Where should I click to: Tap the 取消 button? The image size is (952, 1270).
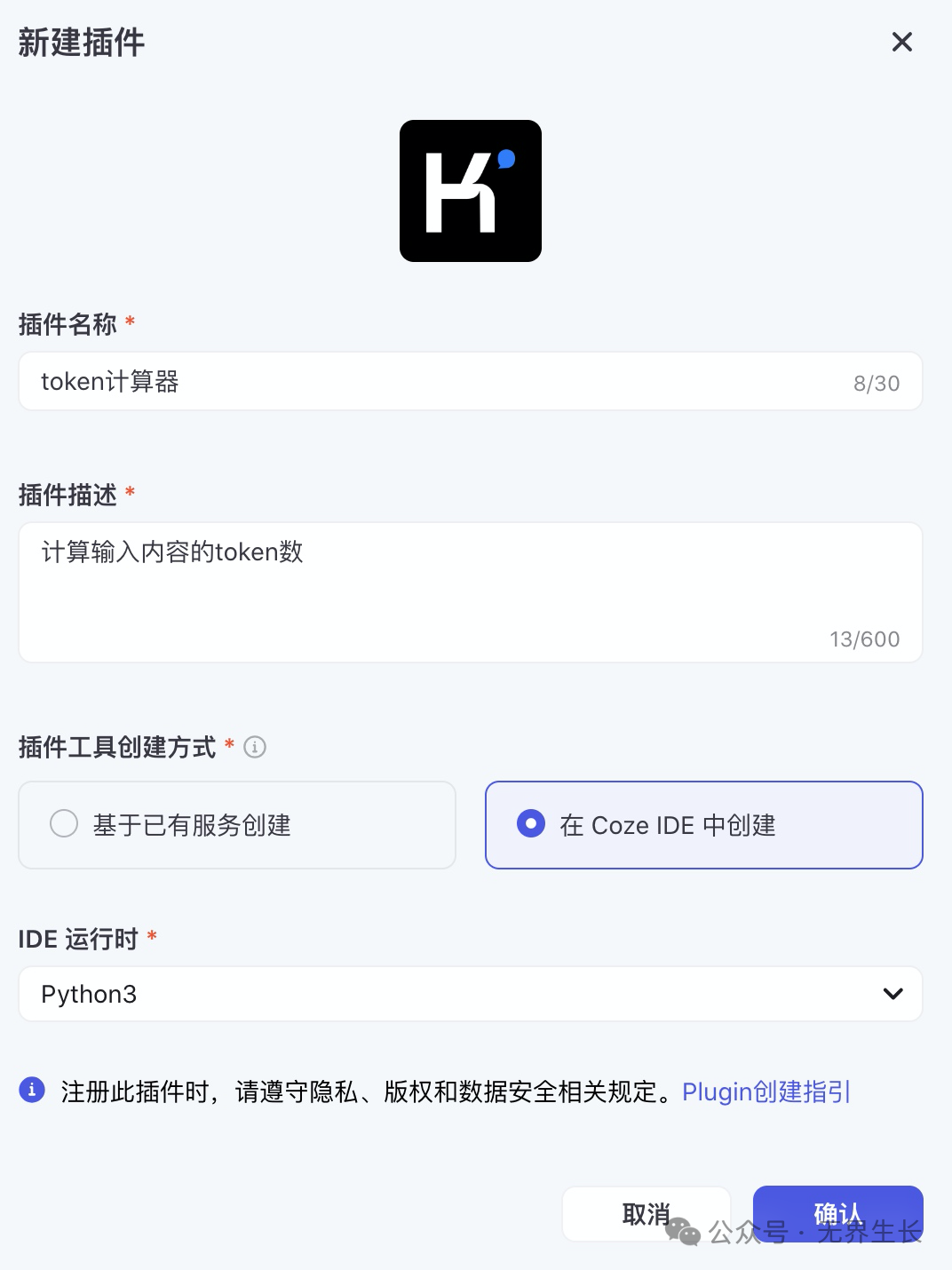(x=646, y=1213)
